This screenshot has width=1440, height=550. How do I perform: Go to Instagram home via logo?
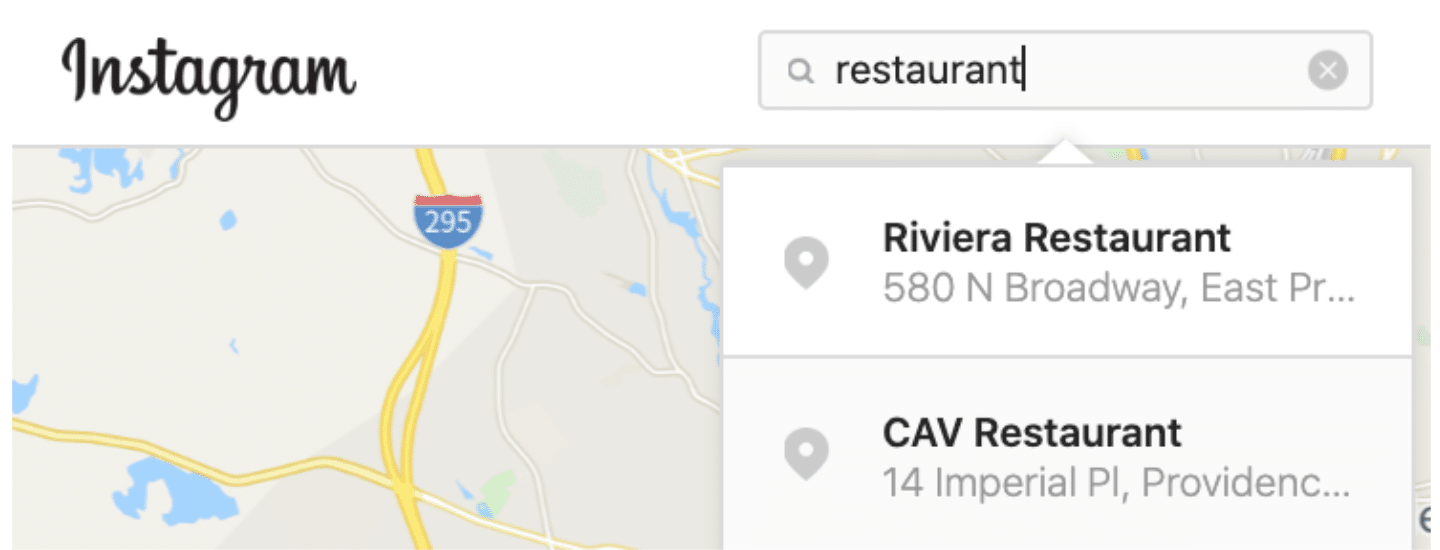[x=209, y=76]
